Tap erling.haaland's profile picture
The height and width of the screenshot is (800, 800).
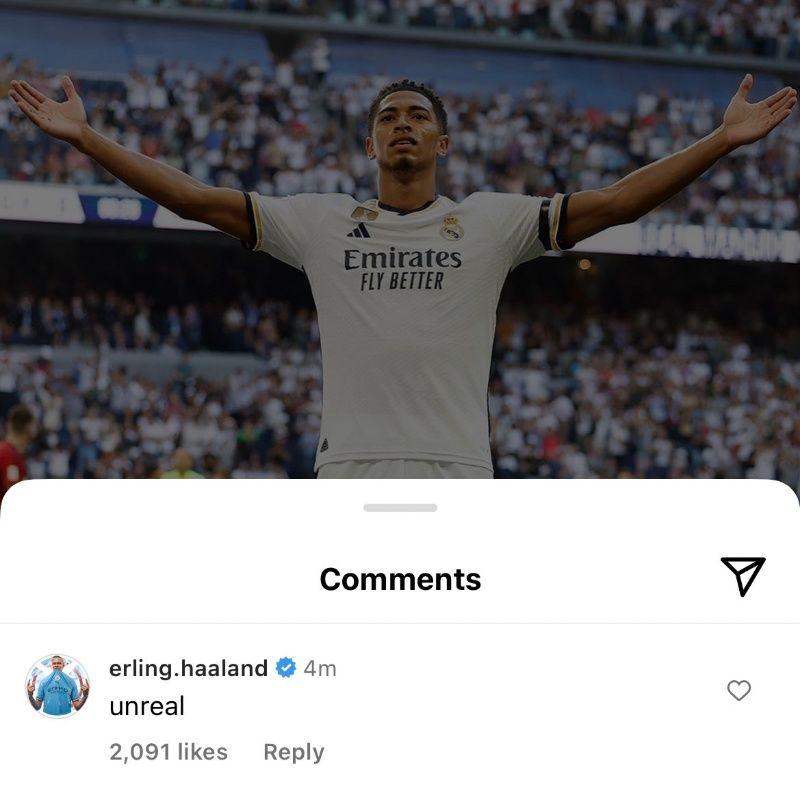click(58, 687)
